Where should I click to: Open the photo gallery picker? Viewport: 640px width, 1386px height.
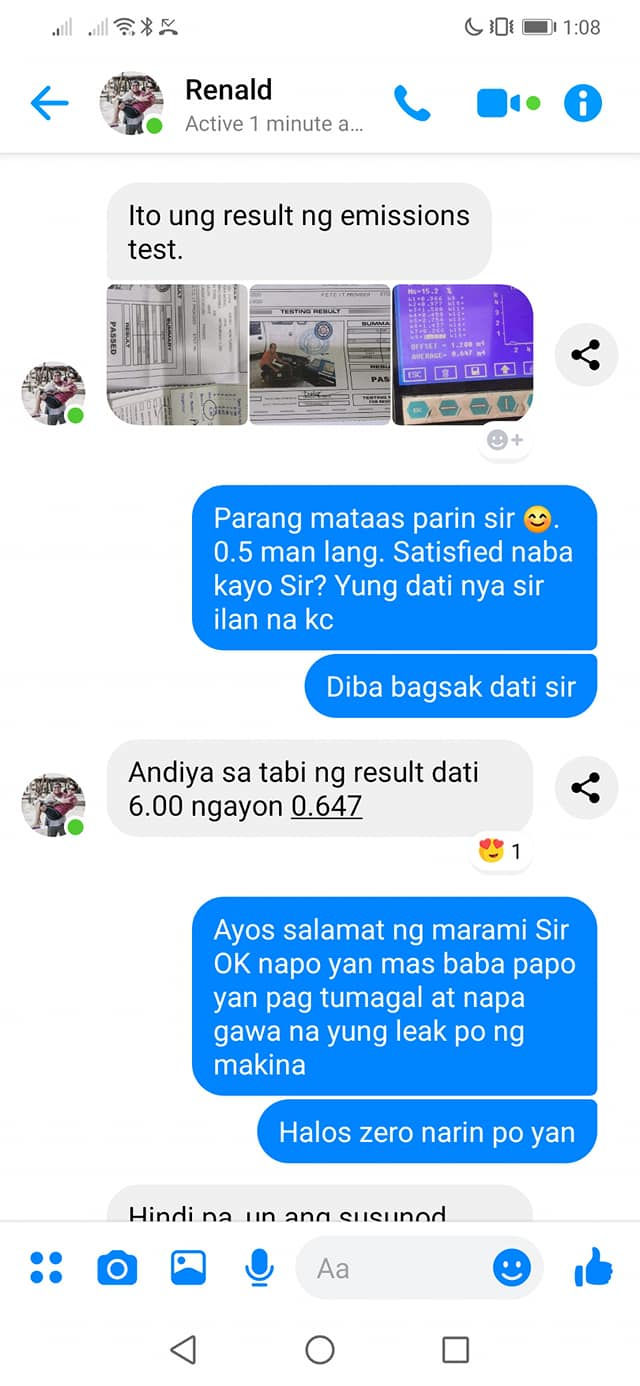pyautogui.click(x=188, y=1268)
